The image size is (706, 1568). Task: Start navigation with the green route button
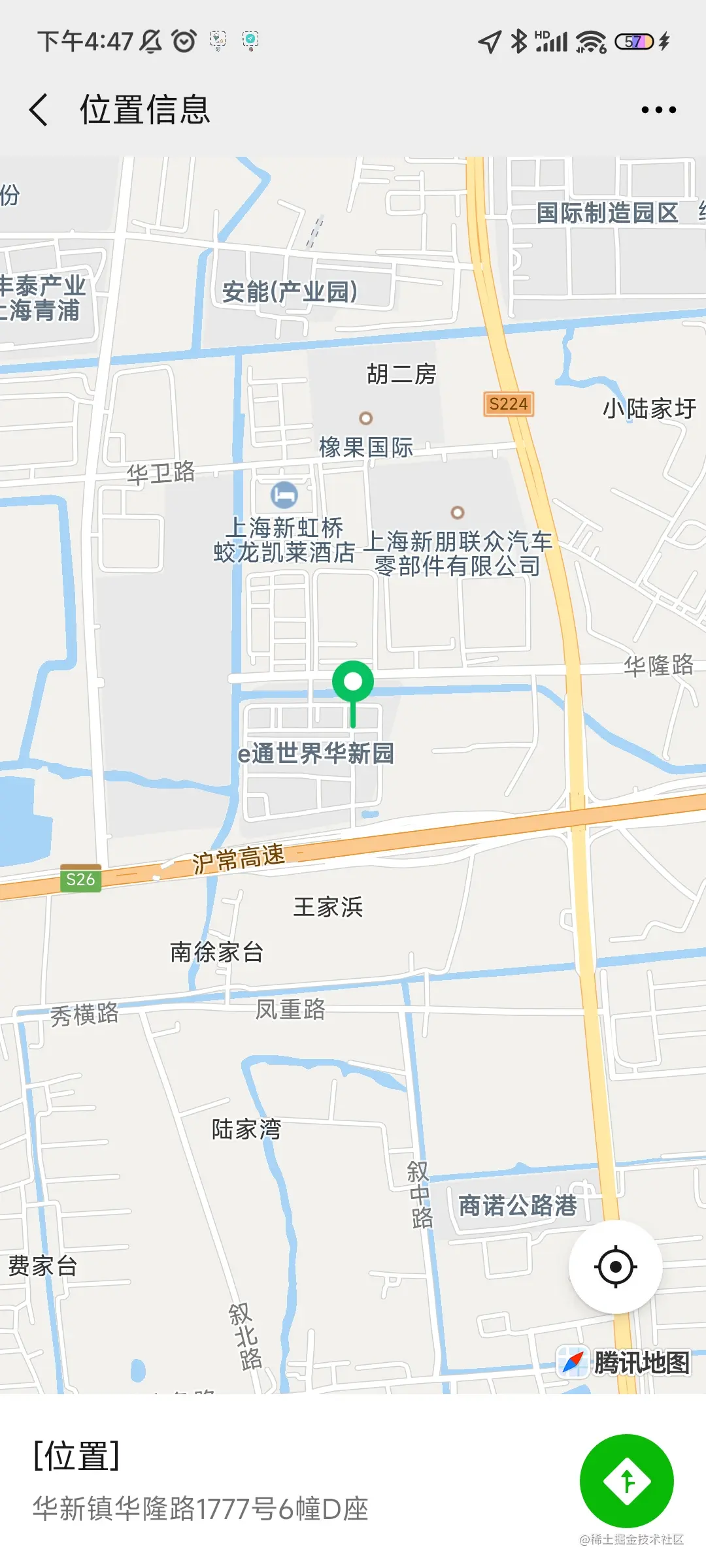626,1480
